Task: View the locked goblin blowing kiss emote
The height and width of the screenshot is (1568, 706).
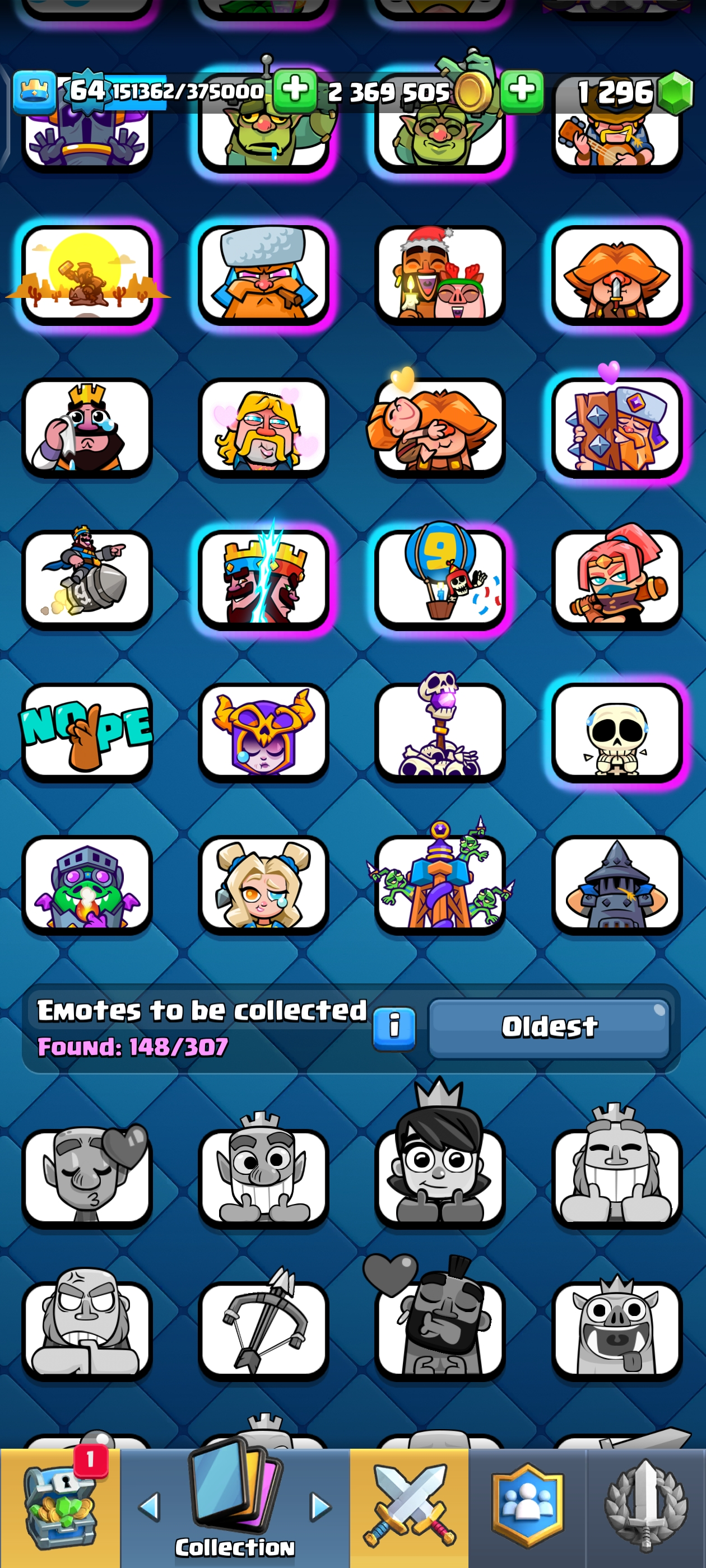Action: (87, 1177)
